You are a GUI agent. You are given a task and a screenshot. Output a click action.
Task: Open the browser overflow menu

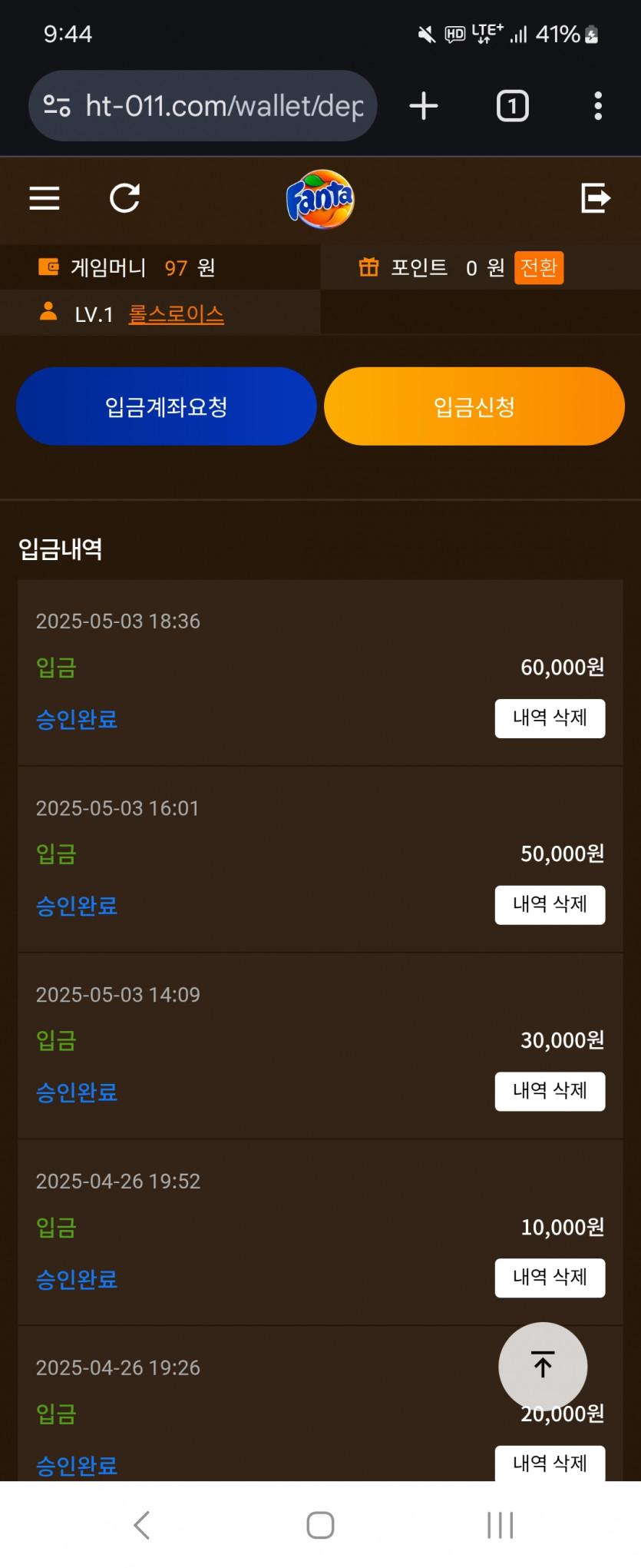[598, 106]
